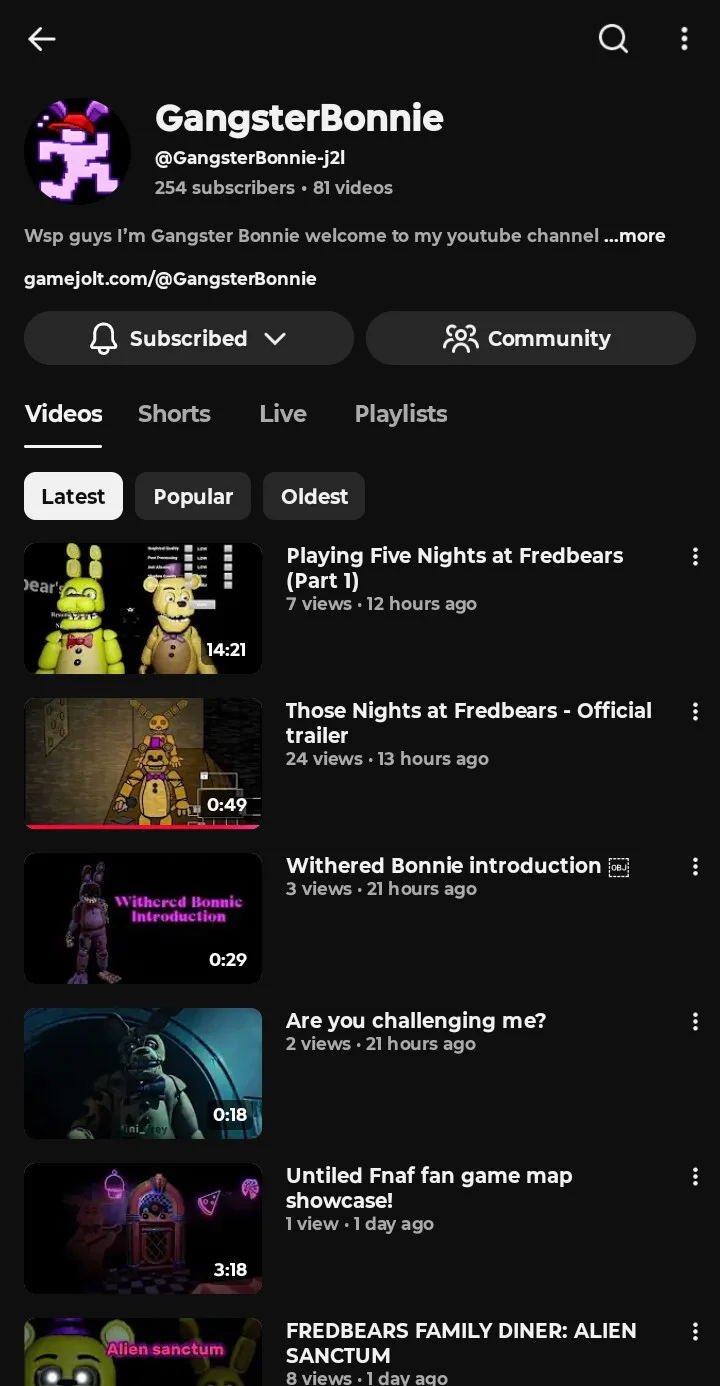Sort videos by Oldest
The width and height of the screenshot is (720, 1386).
pos(314,496)
